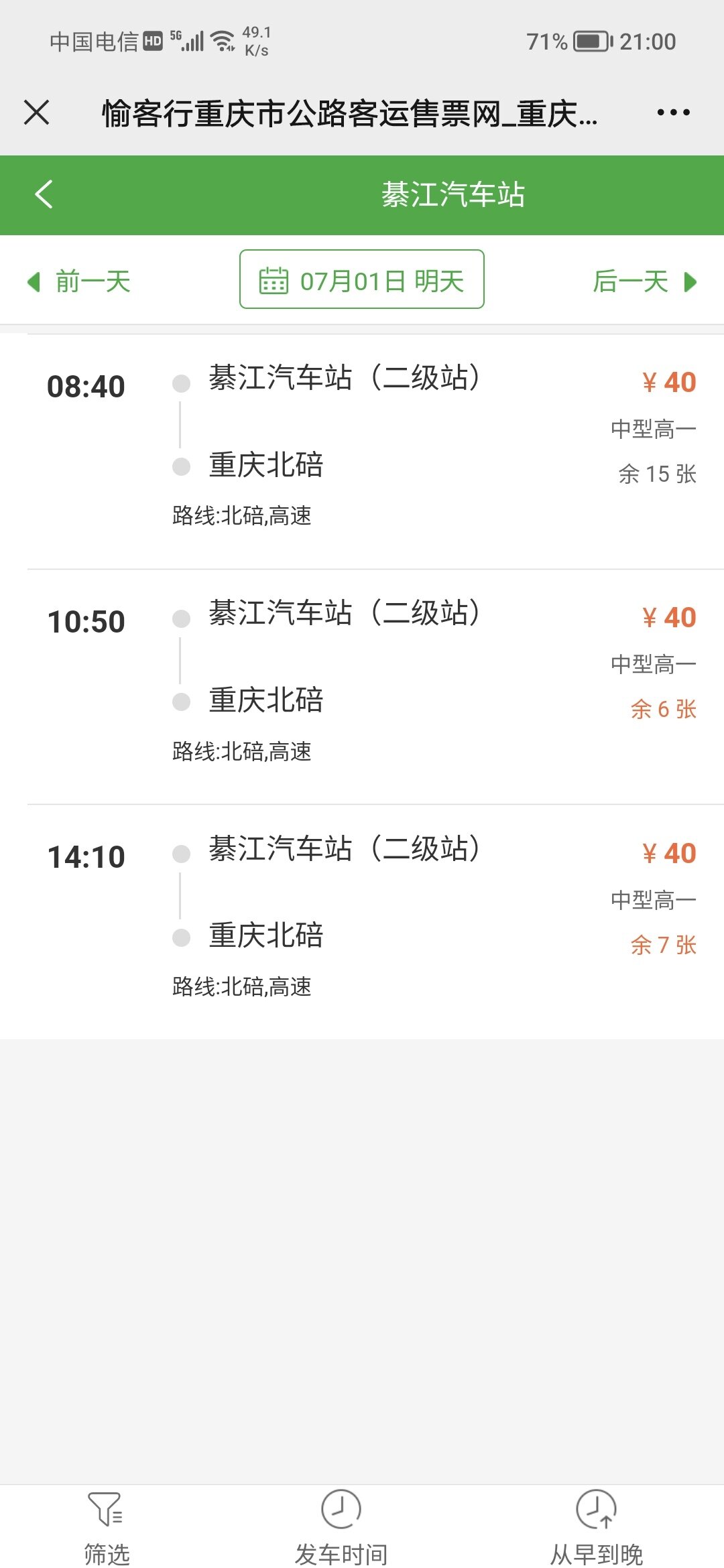Select the 14:10 bus to 重庆北碚
The height and width of the screenshot is (1568, 724).
375,922
